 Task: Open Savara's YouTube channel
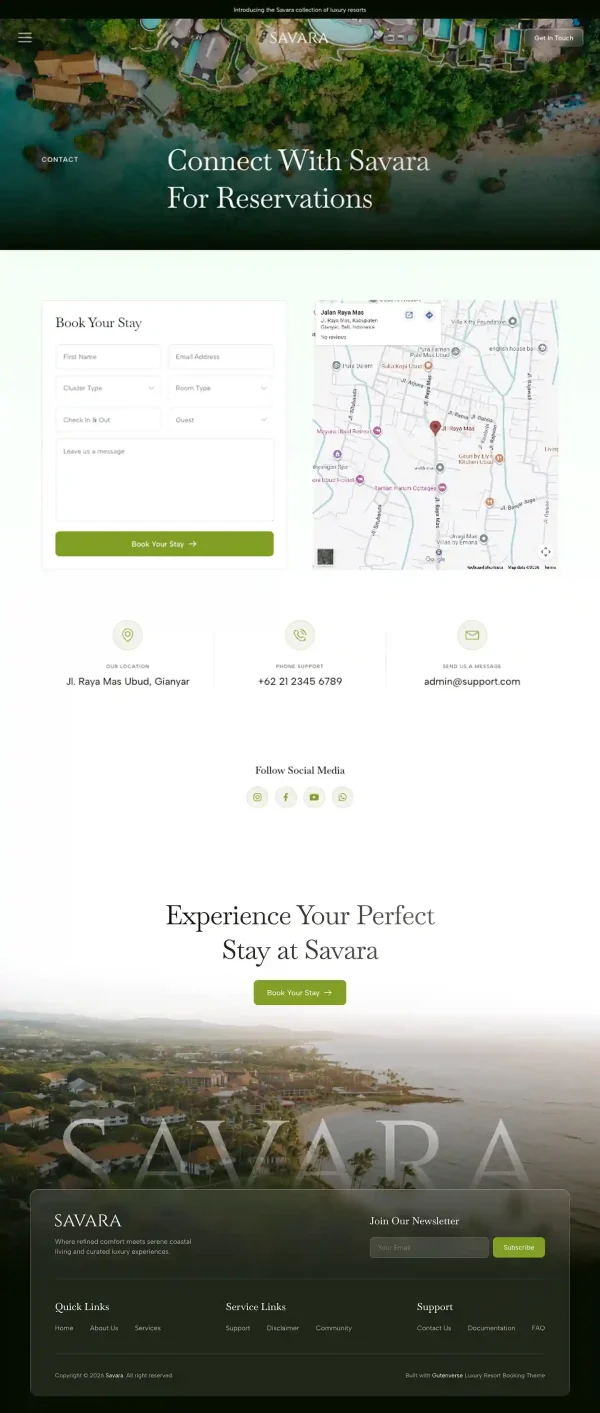(314, 797)
